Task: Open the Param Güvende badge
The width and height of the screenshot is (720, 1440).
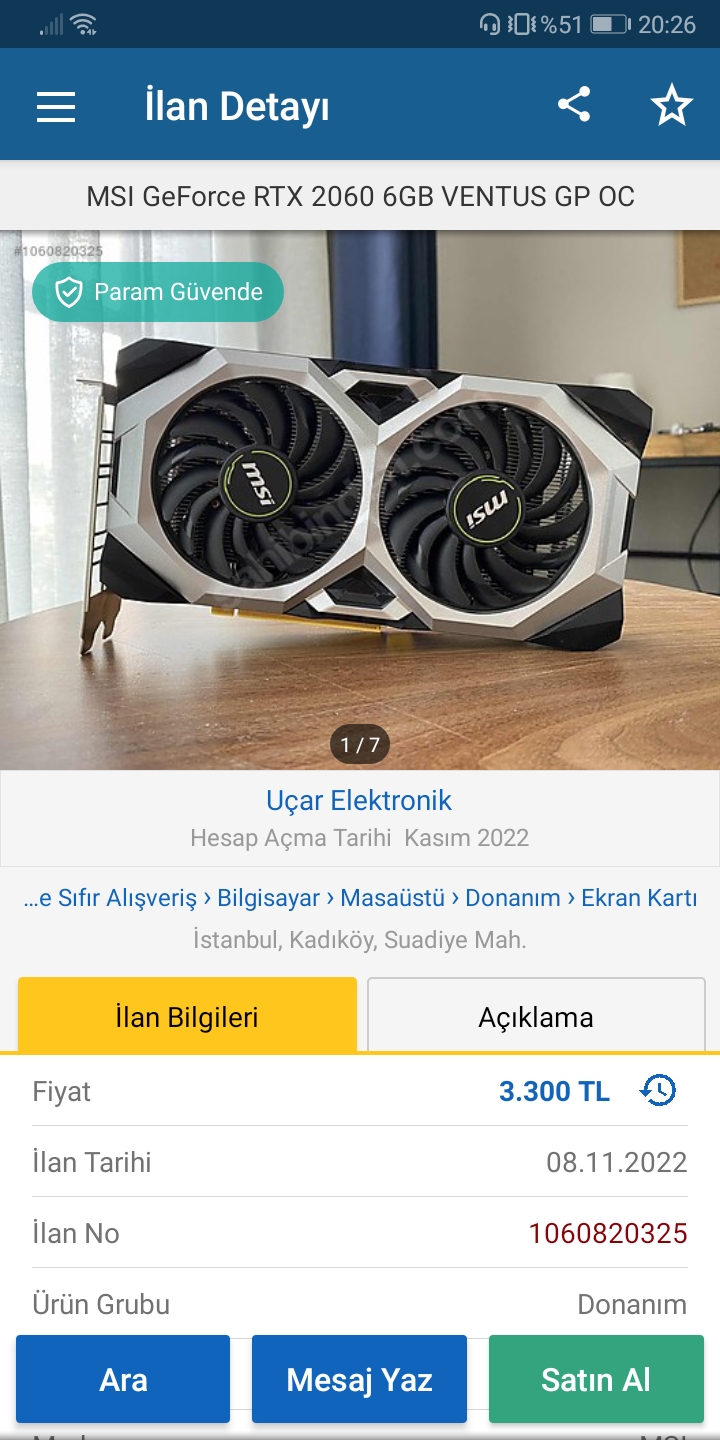Action: tap(158, 292)
